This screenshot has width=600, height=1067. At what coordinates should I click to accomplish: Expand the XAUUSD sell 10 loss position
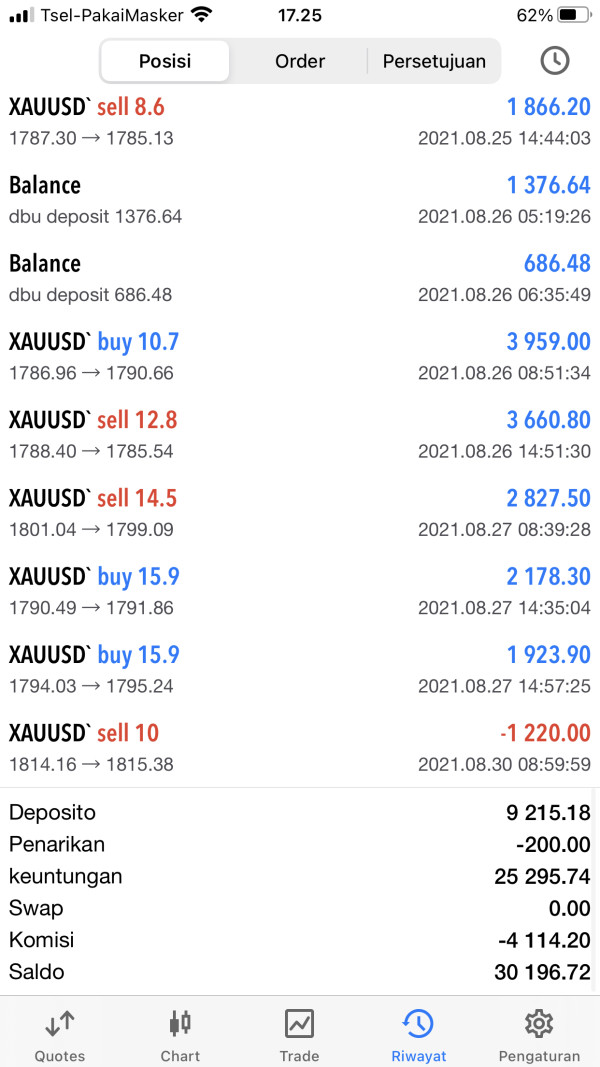(300, 748)
